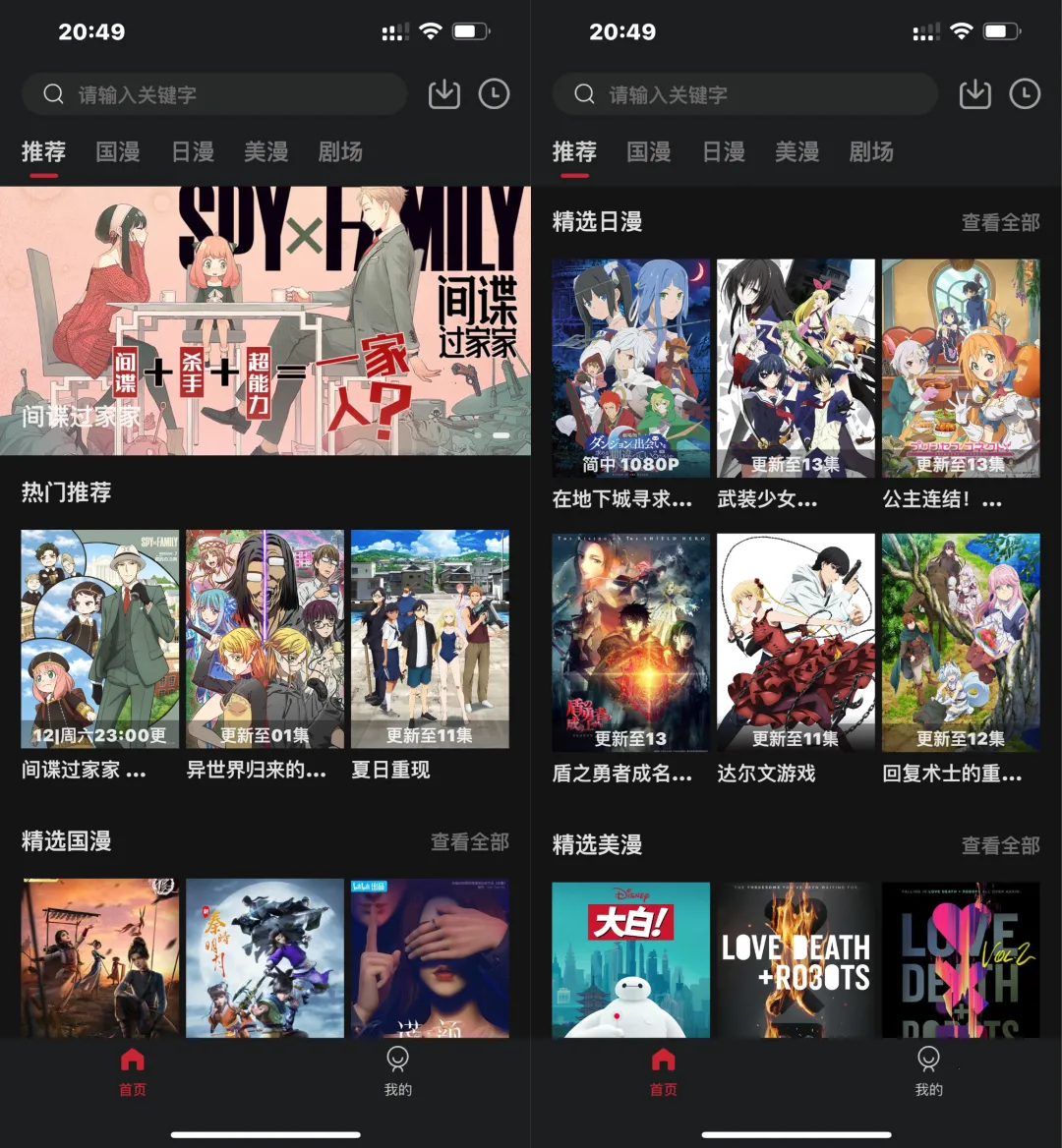Viewport: 1062px width, 1148px height.
Task: Open the LOVE DEATH + ROBOTS poster
Action: coord(795,958)
